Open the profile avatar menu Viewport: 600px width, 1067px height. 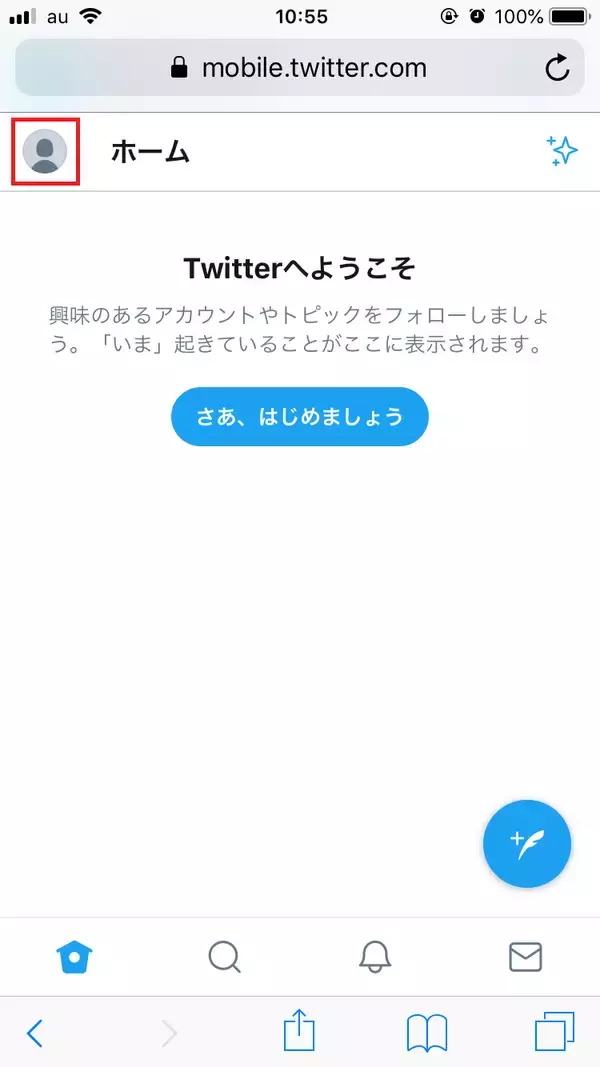[45, 151]
